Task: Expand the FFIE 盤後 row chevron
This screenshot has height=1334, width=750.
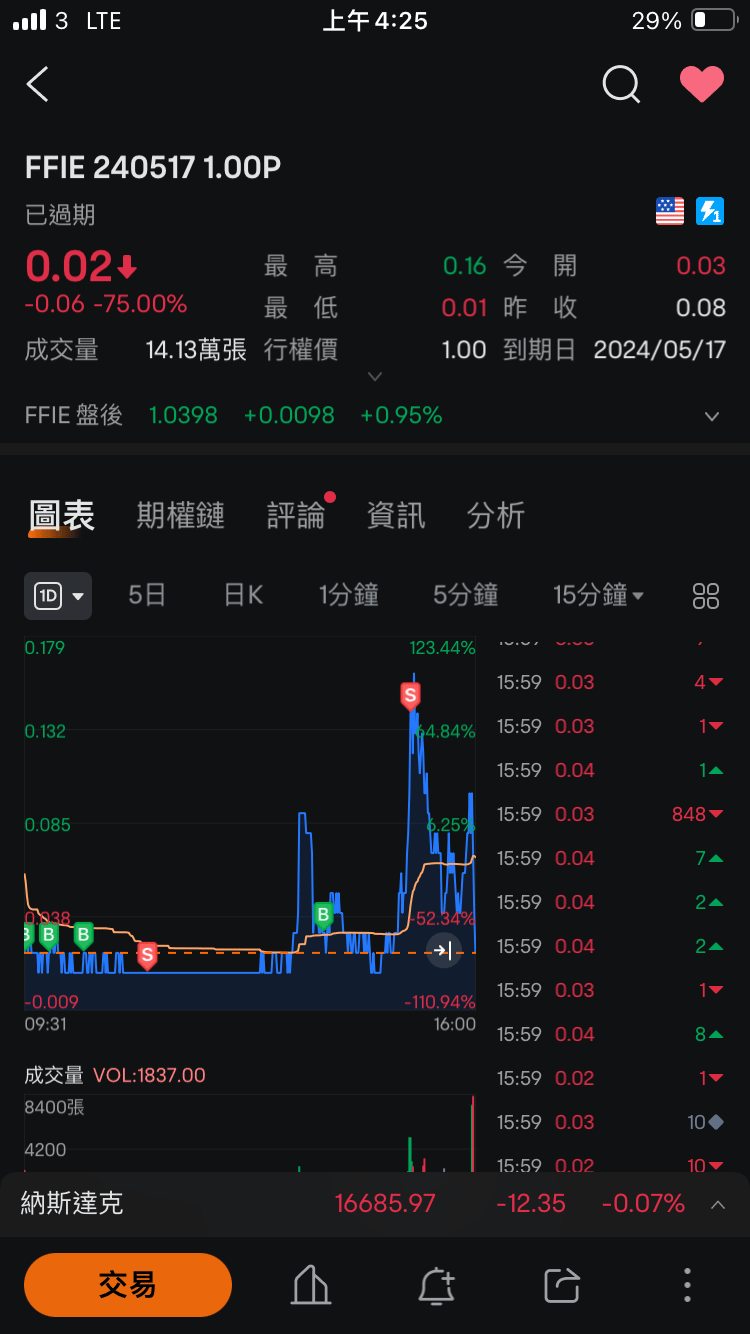Action: (711, 416)
